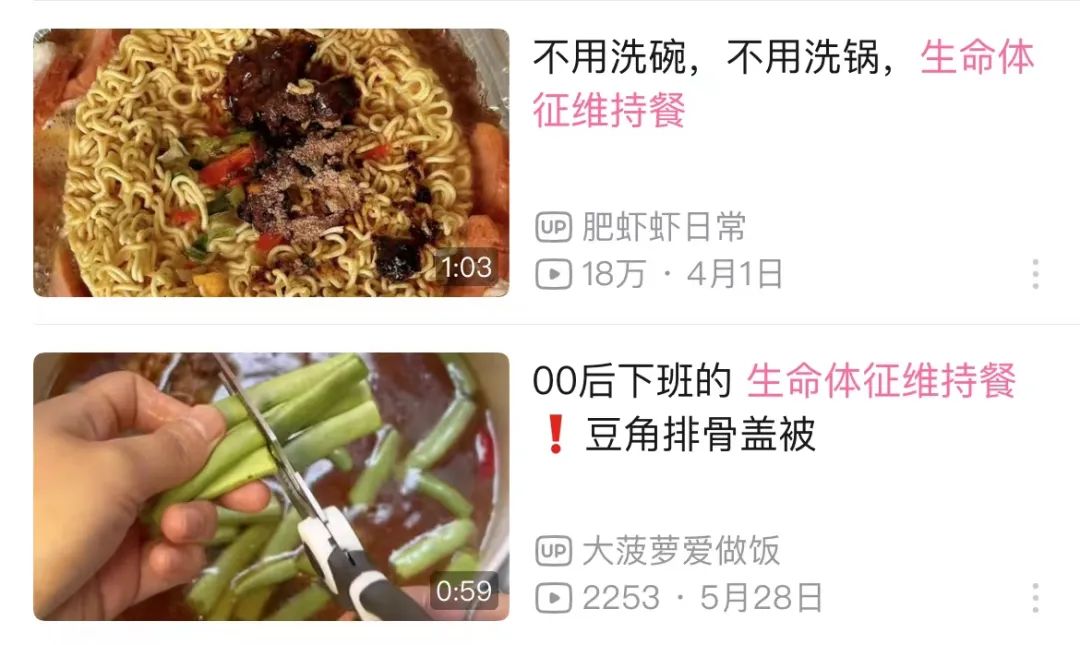Screen dimensions: 1080x645
Task: Open the noodle video thumbnail lasting 1:03
Action: pos(270,162)
